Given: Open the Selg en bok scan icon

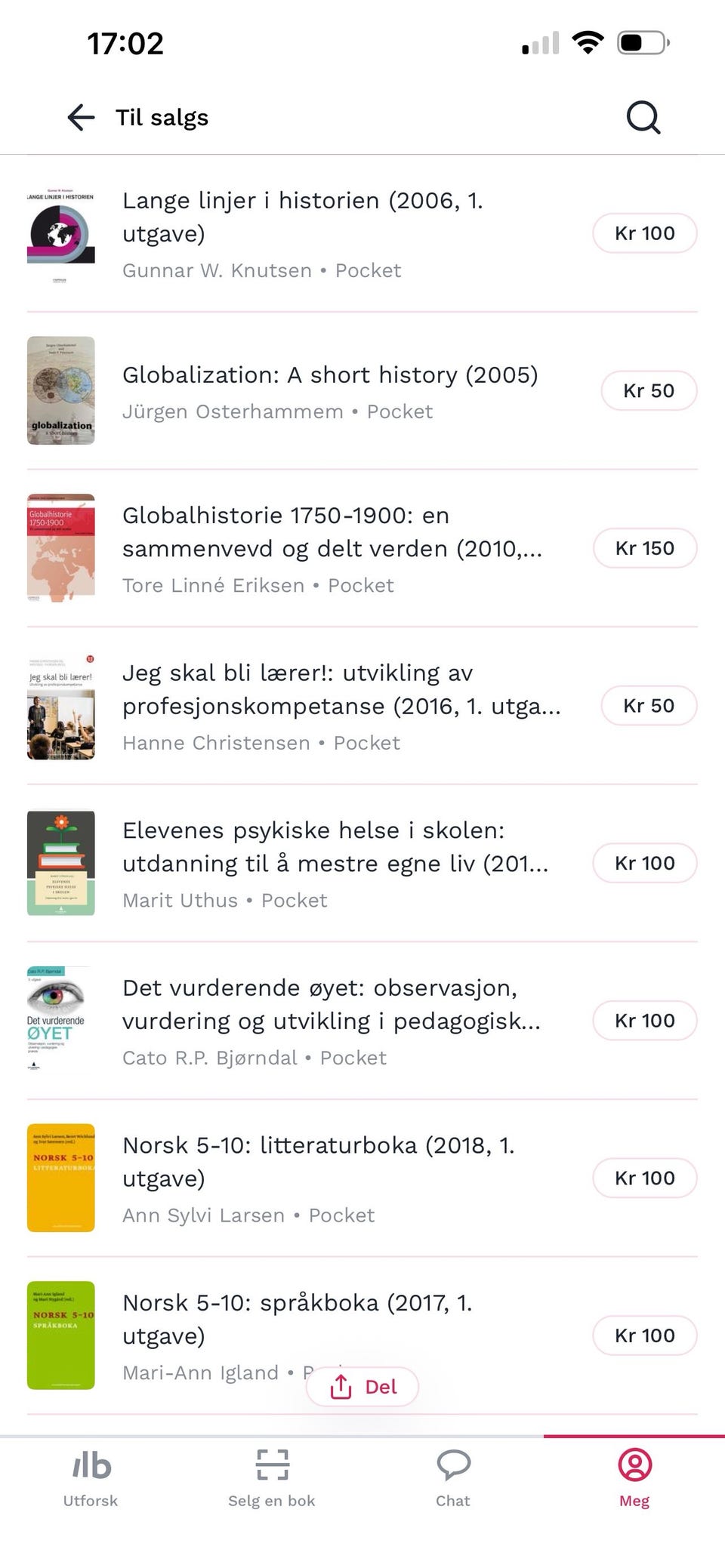Looking at the screenshot, I should [271, 1464].
